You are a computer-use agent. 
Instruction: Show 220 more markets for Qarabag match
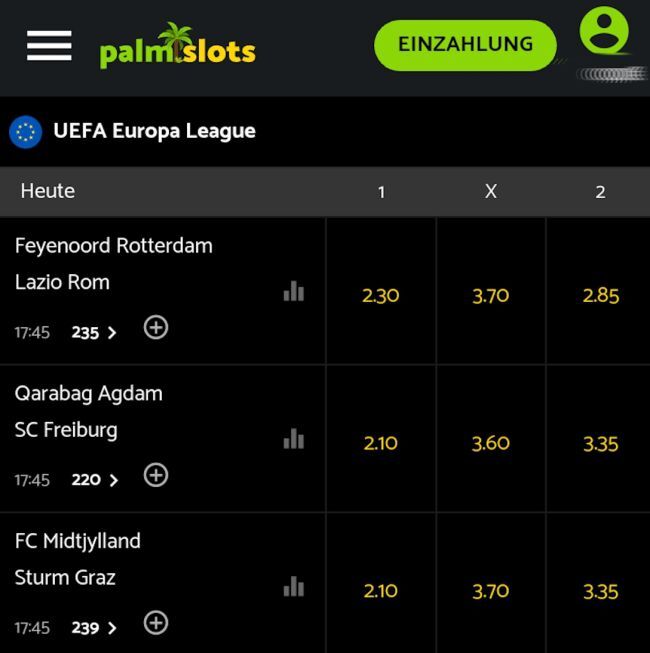point(94,480)
